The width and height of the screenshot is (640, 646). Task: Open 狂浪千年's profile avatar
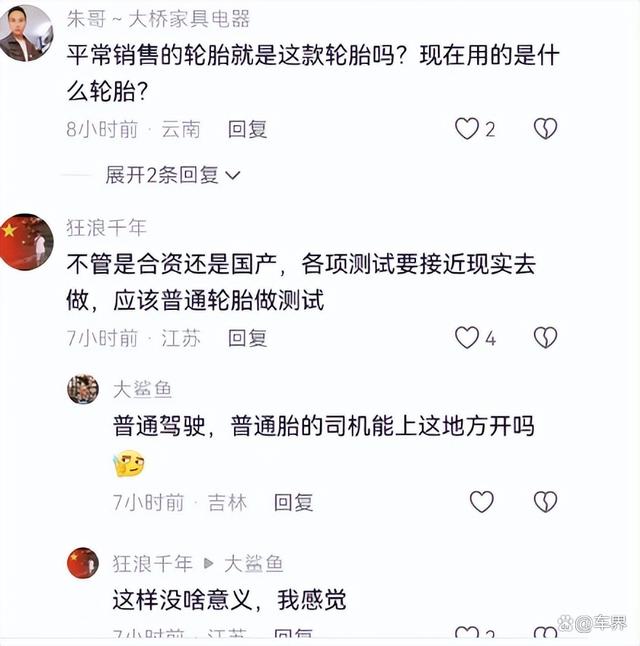pos(26,242)
